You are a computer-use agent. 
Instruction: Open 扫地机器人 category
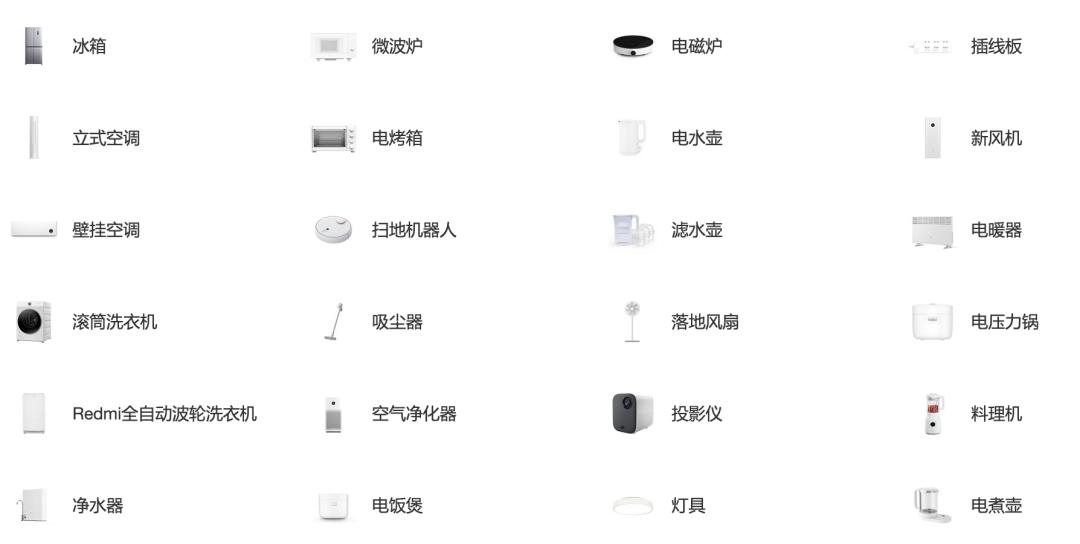click(x=413, y=230)
